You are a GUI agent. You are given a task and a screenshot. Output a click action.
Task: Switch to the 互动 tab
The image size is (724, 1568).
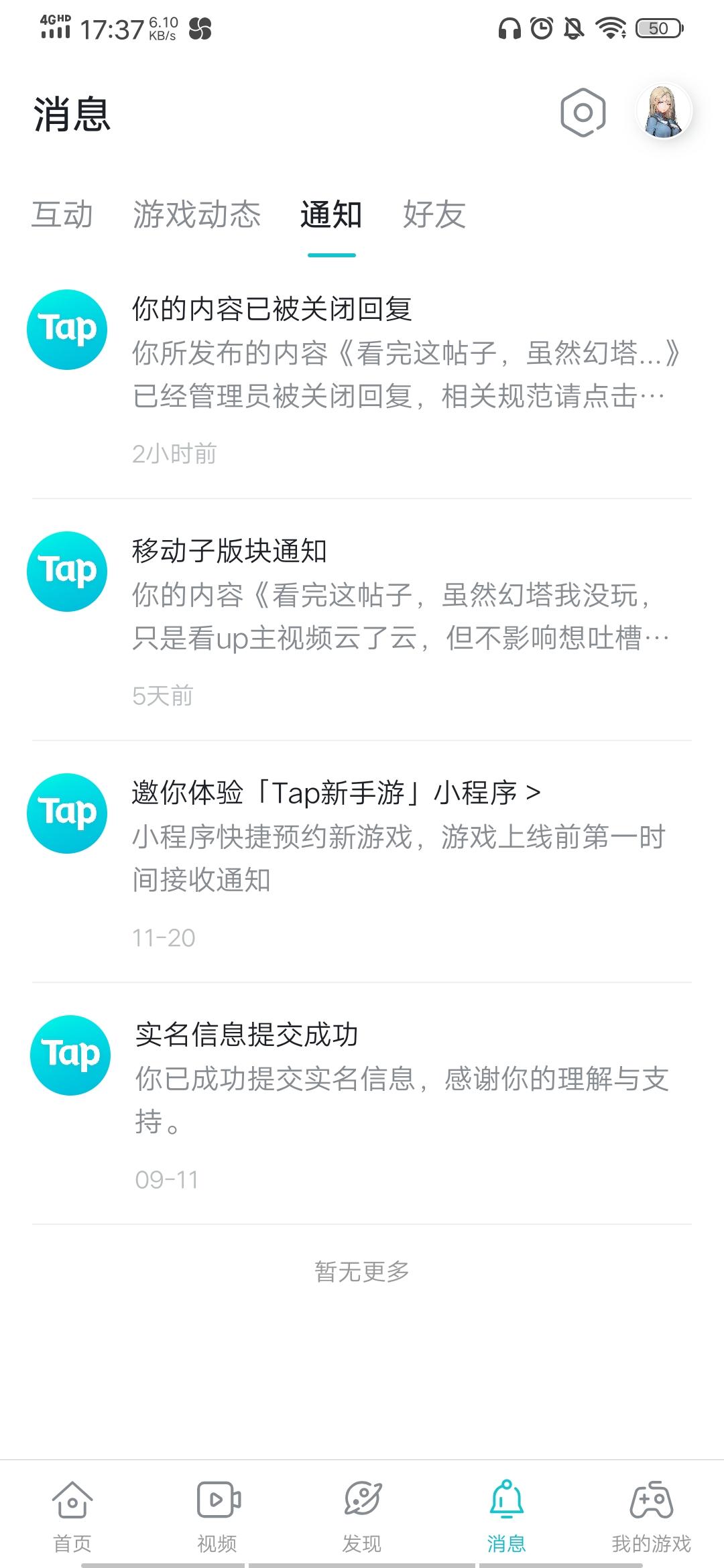62,215
